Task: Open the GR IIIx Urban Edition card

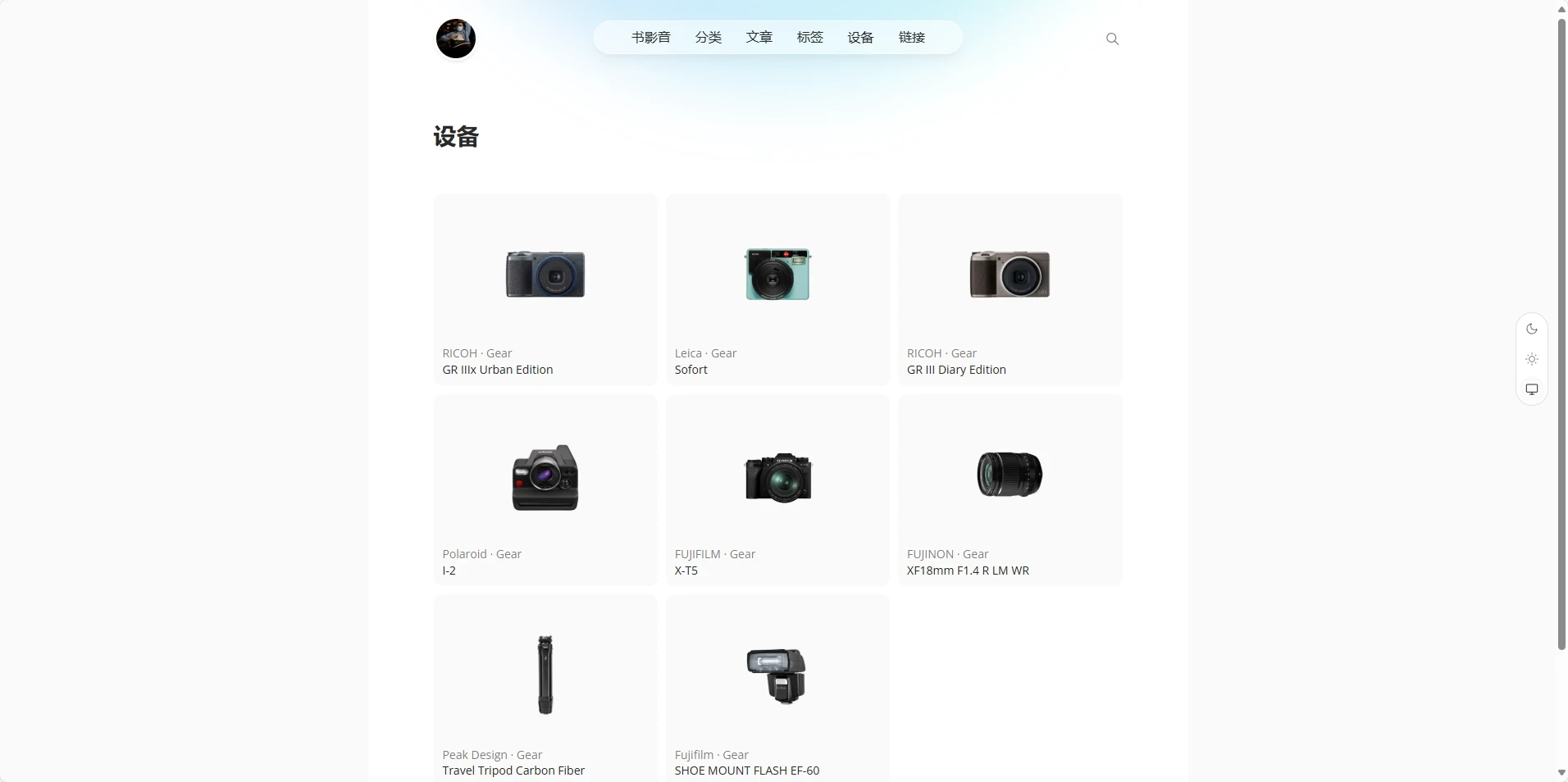Action: point(545,289)
